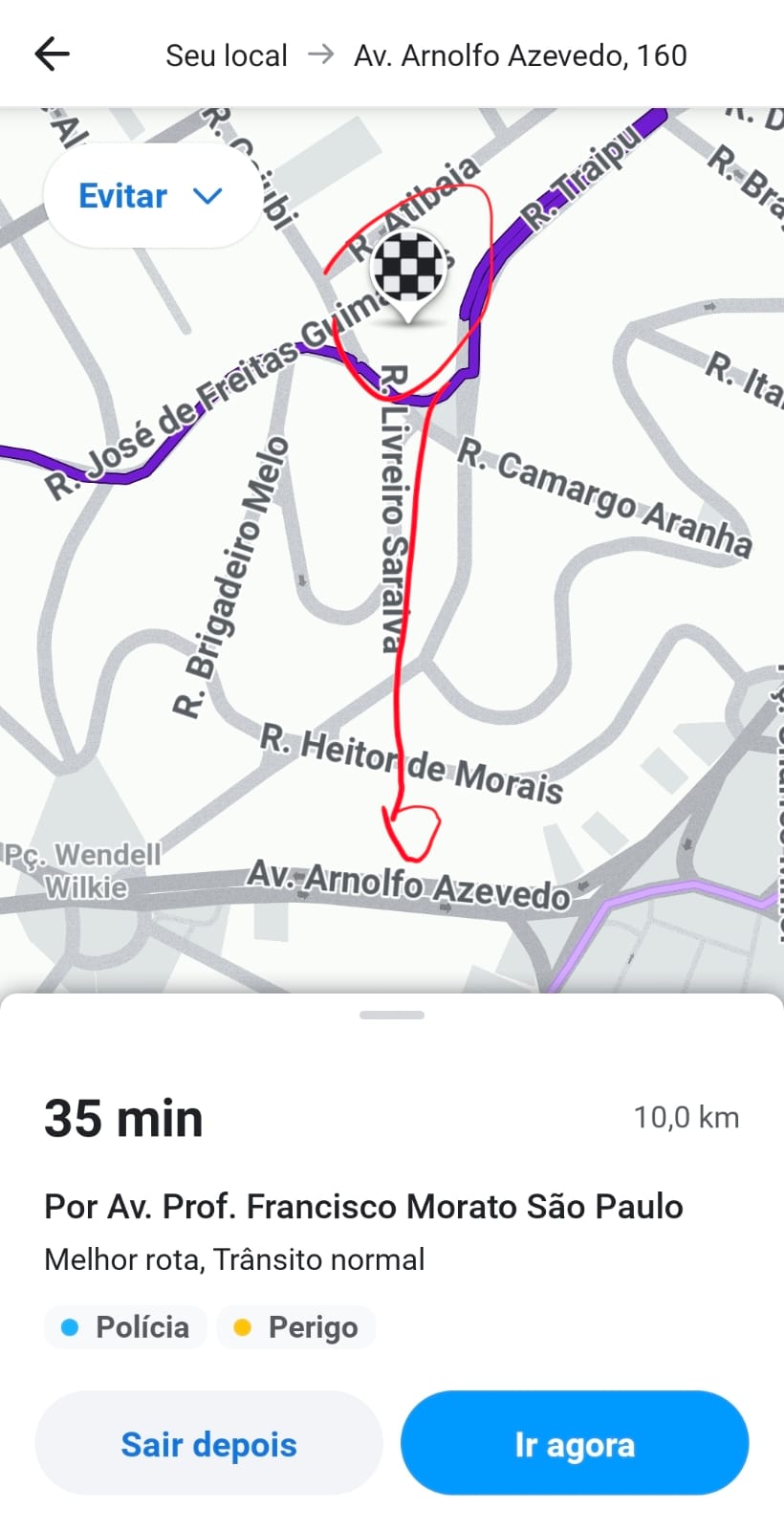This screenshot has height=1530, width=784.
Task: Go back using the top arrow
Action: click(x=53, y=55)
